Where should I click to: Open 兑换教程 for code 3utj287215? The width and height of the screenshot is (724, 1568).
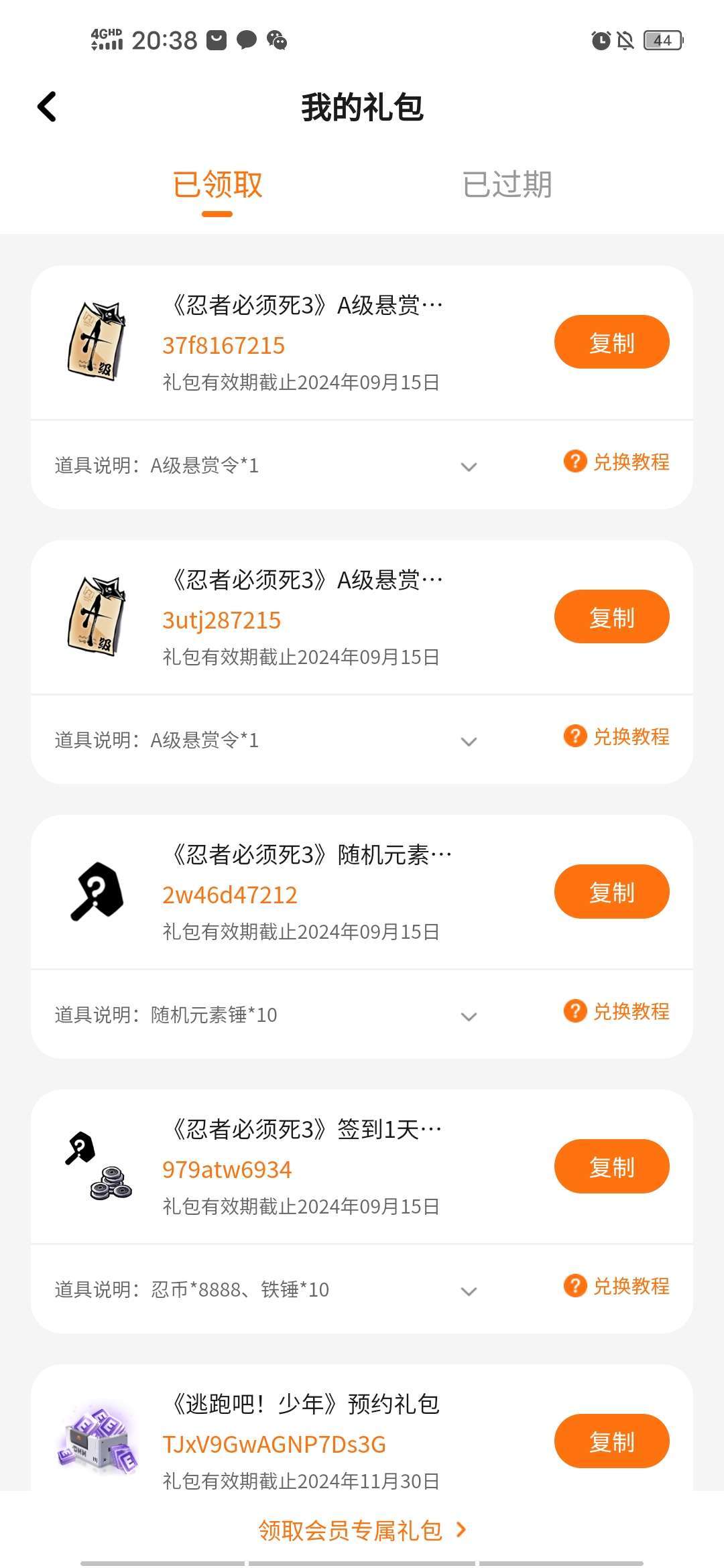(617, 736)
